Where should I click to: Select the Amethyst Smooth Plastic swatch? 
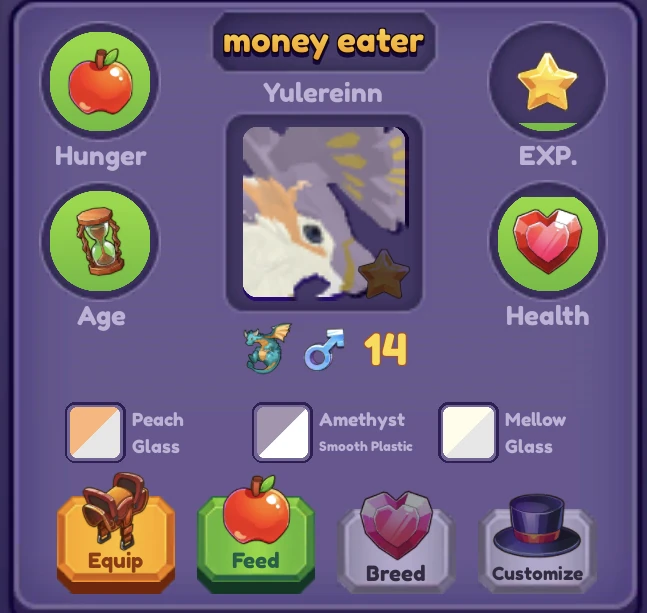281,432
